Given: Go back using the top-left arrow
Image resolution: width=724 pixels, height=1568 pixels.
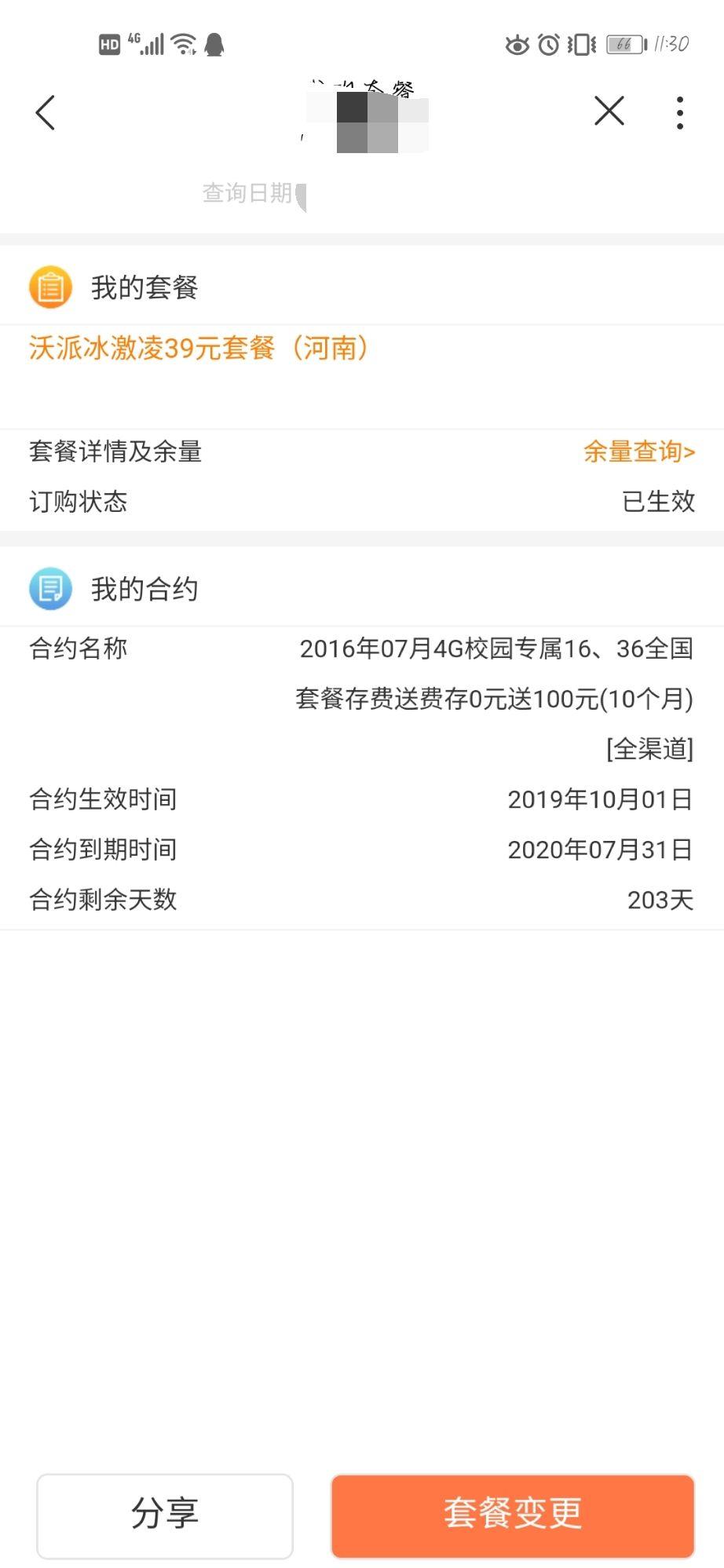Looking at the screenshot, I should click(46, 112).
